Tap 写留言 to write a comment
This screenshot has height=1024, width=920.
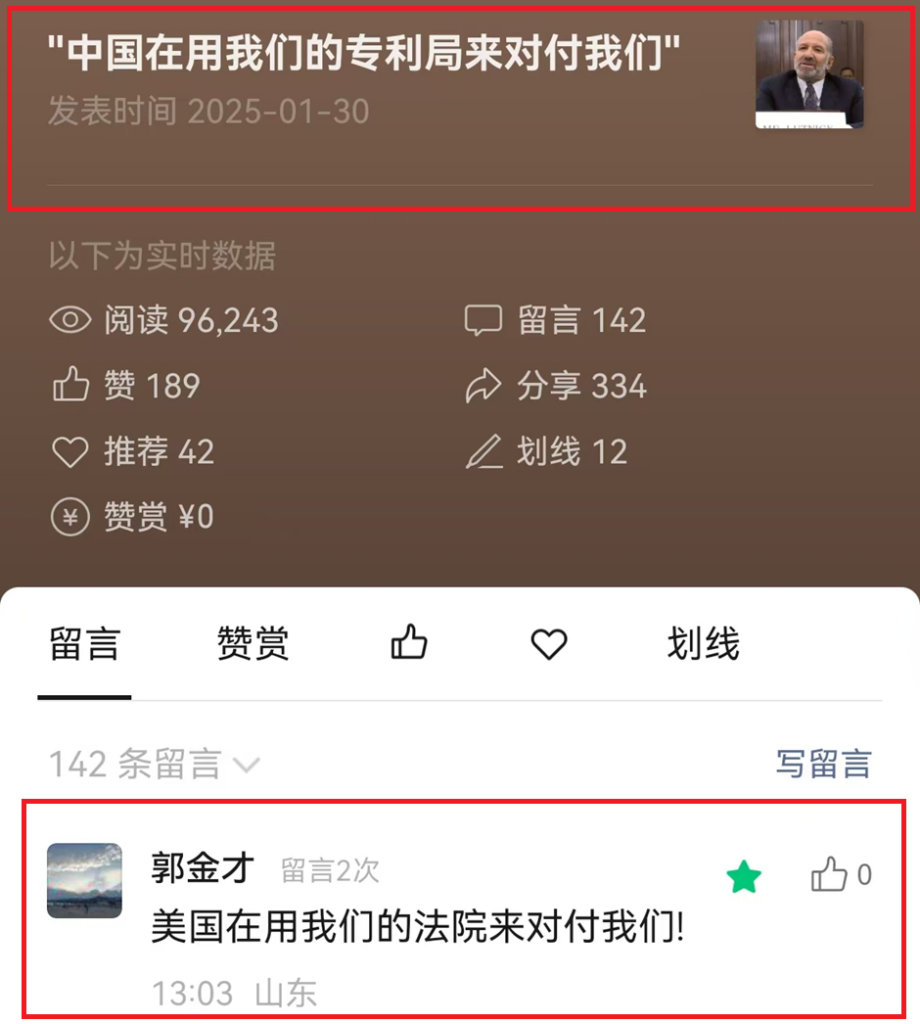click(823, 764)
